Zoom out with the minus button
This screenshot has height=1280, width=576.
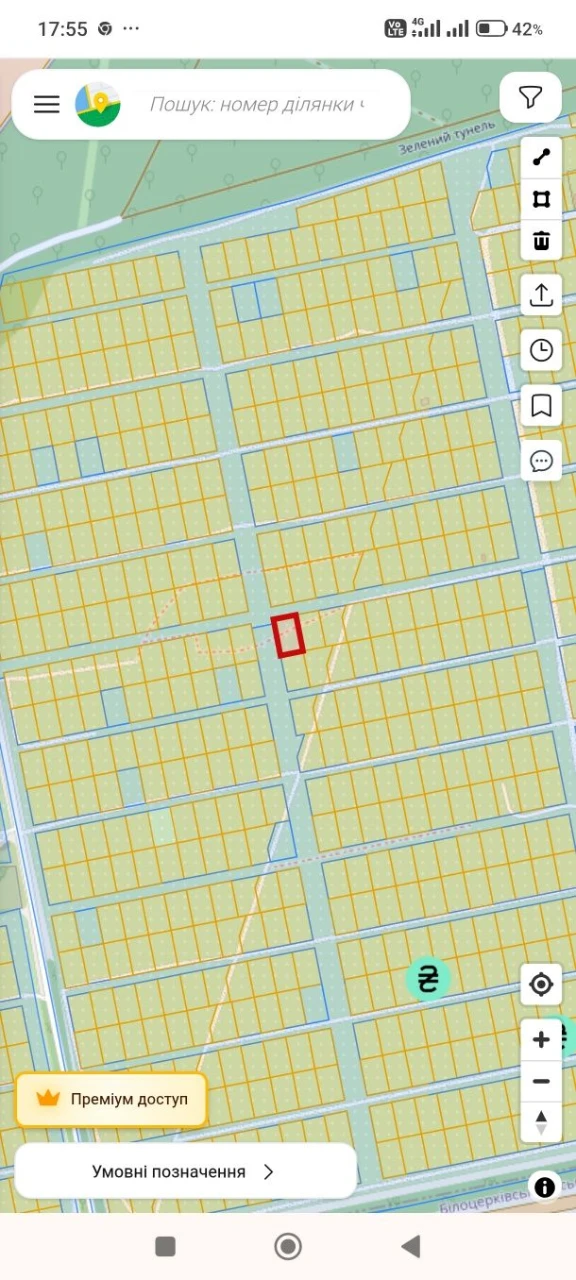click(x=541, y=1081)
